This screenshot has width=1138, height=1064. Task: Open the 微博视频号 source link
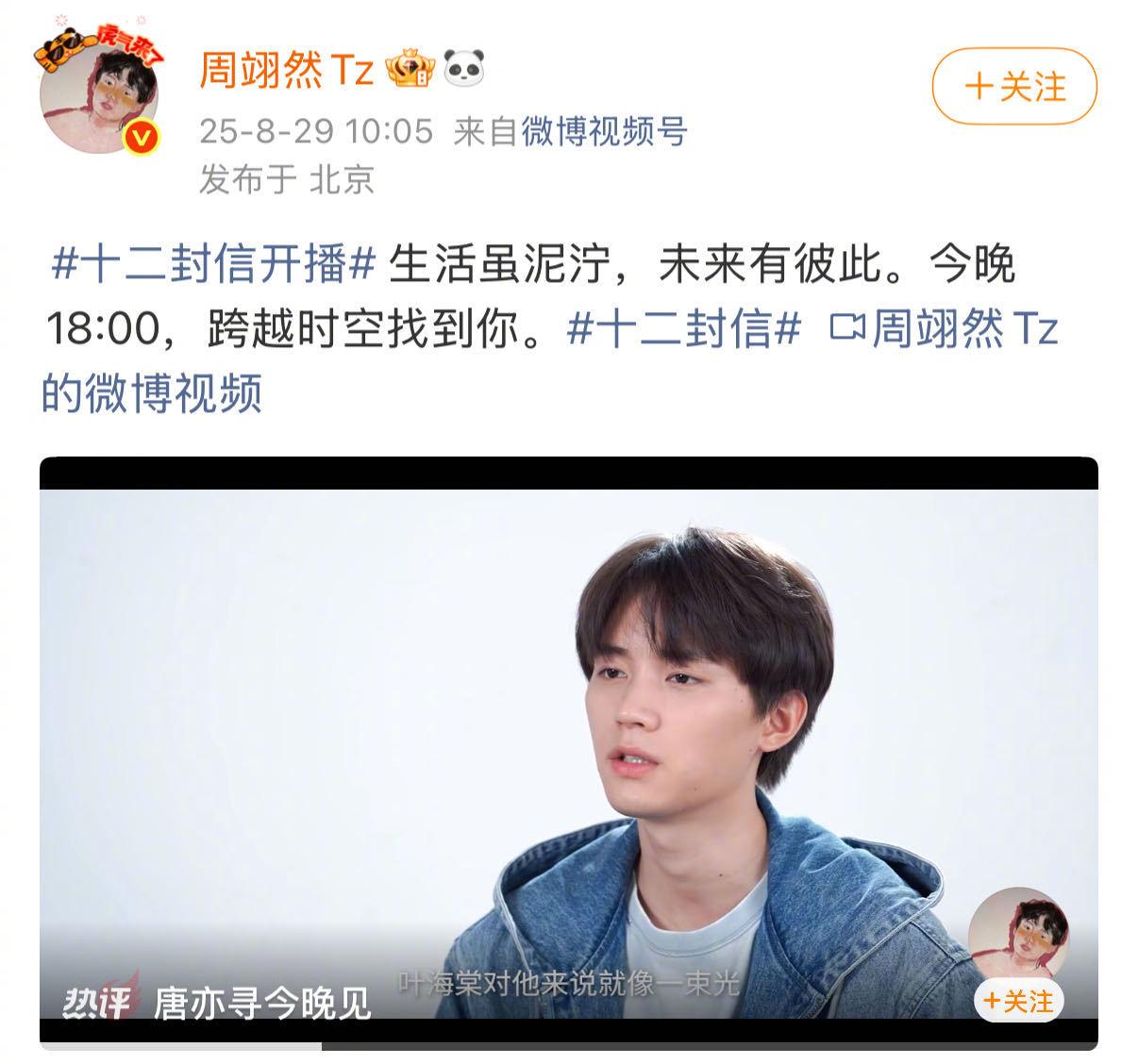(x=604, y=131)
